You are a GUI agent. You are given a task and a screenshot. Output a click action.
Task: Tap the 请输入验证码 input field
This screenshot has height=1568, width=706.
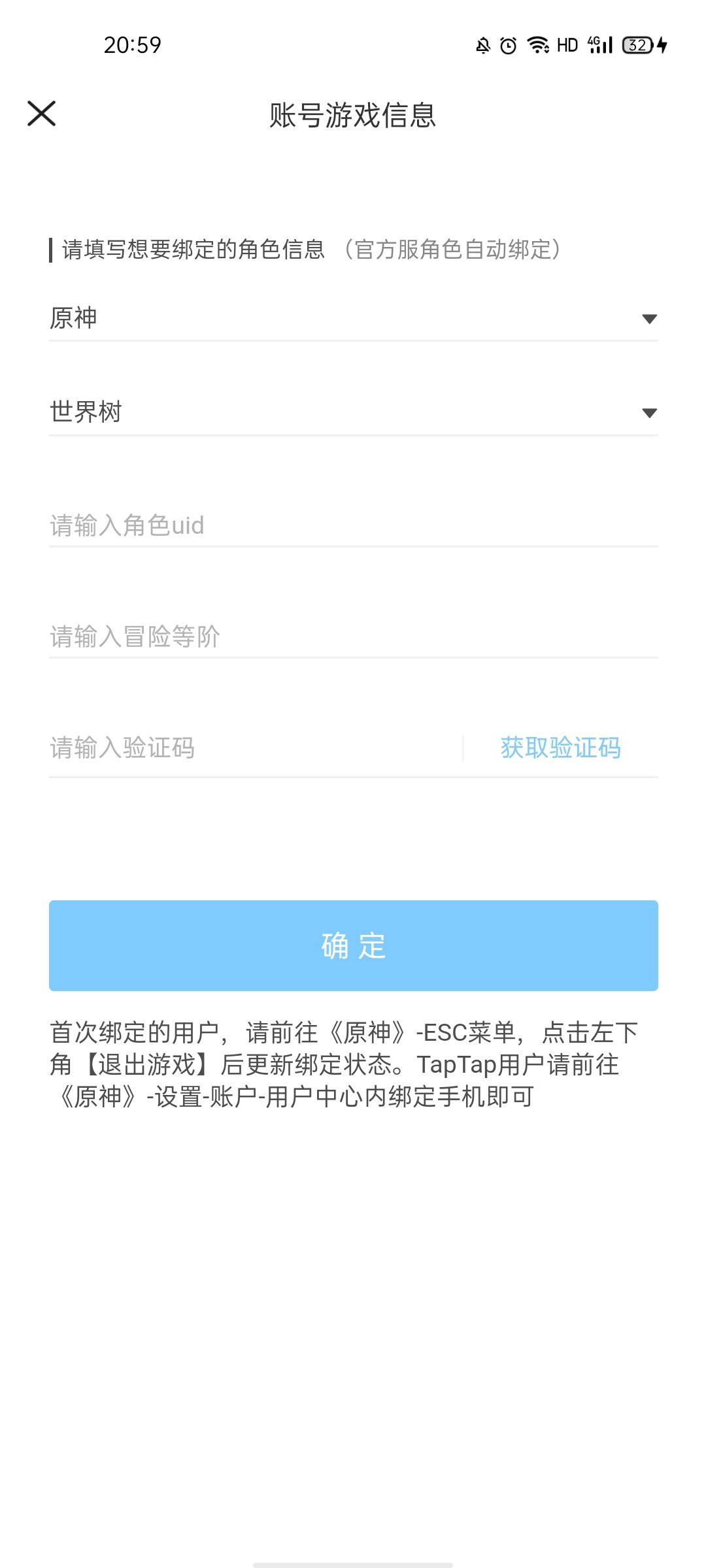255,747
